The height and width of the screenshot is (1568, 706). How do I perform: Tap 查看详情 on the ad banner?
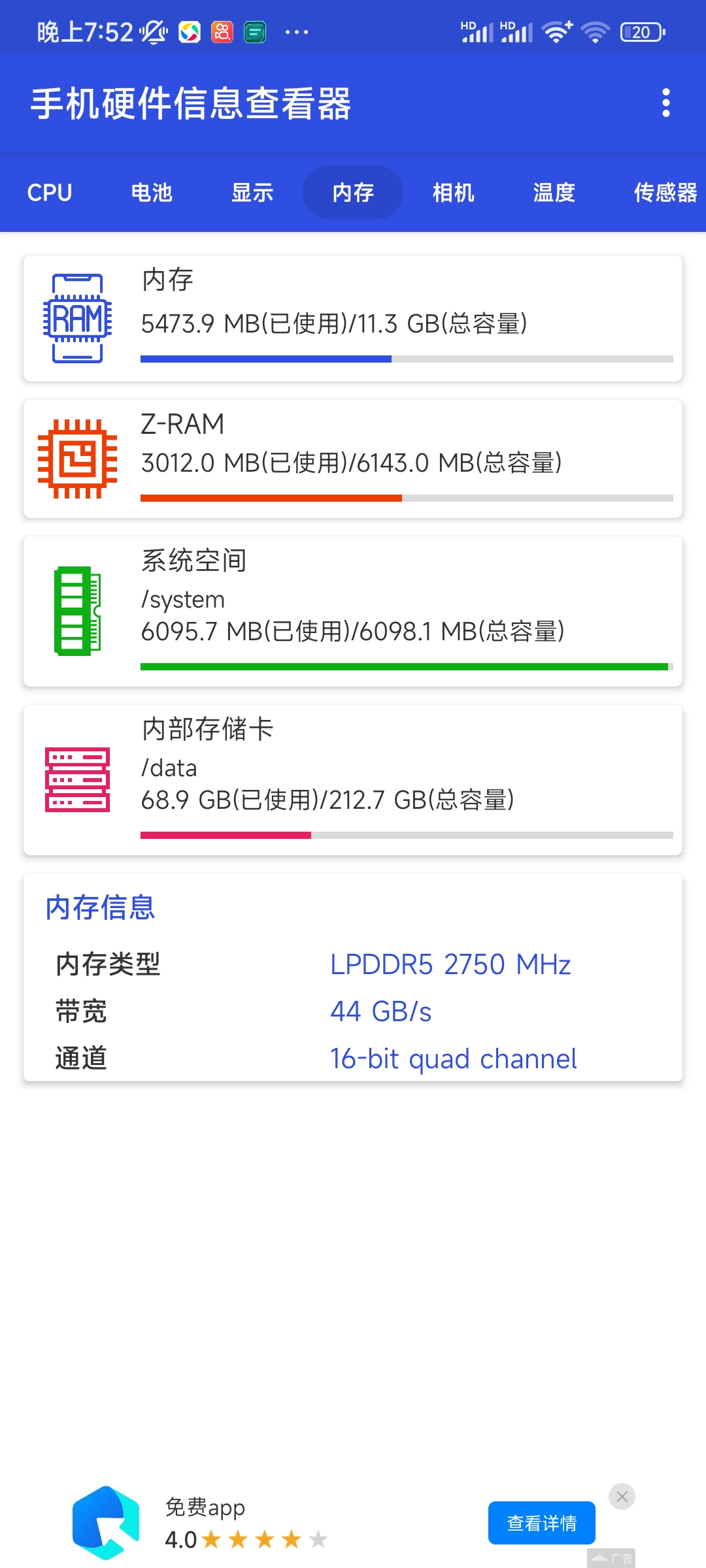(542, 1523)
